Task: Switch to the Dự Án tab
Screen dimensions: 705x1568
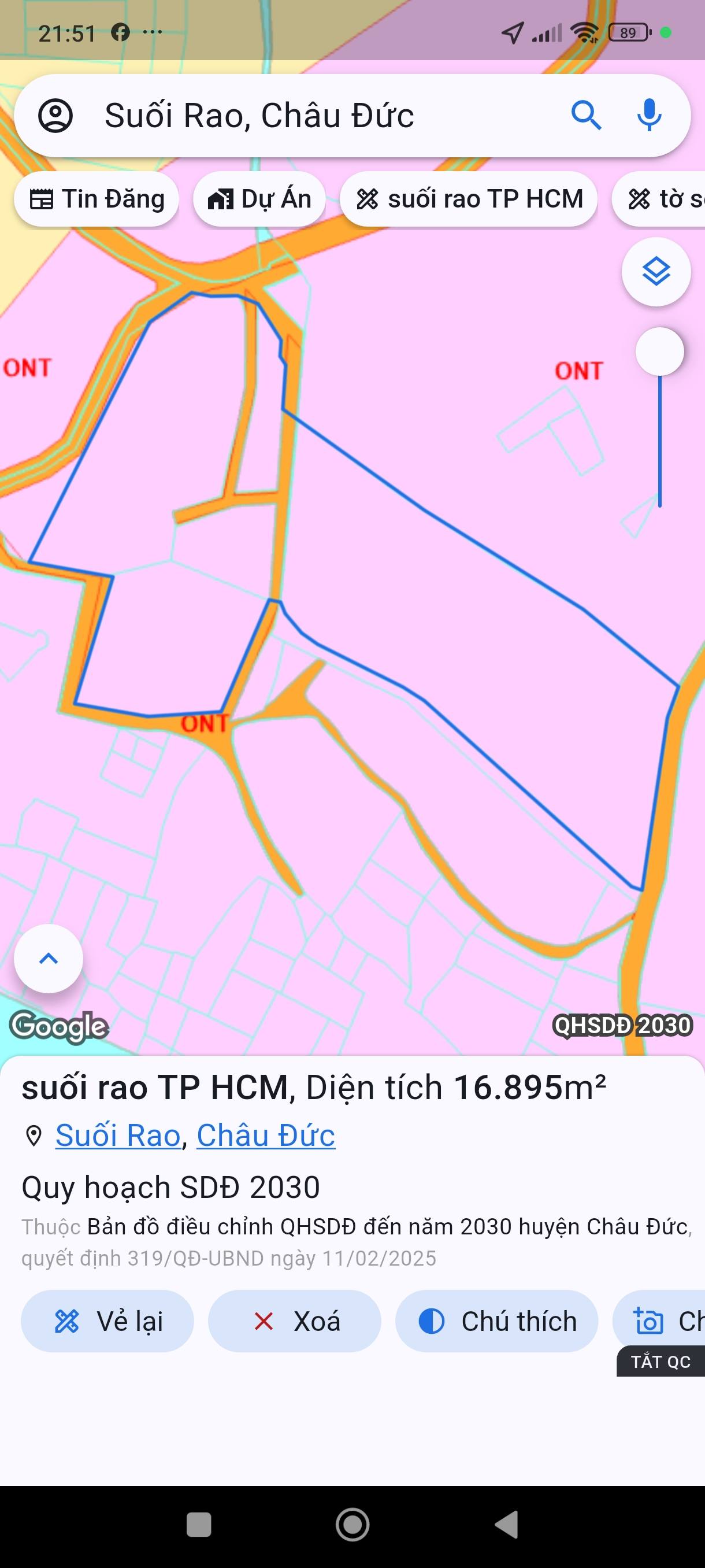Action: (x=259, y=198)
